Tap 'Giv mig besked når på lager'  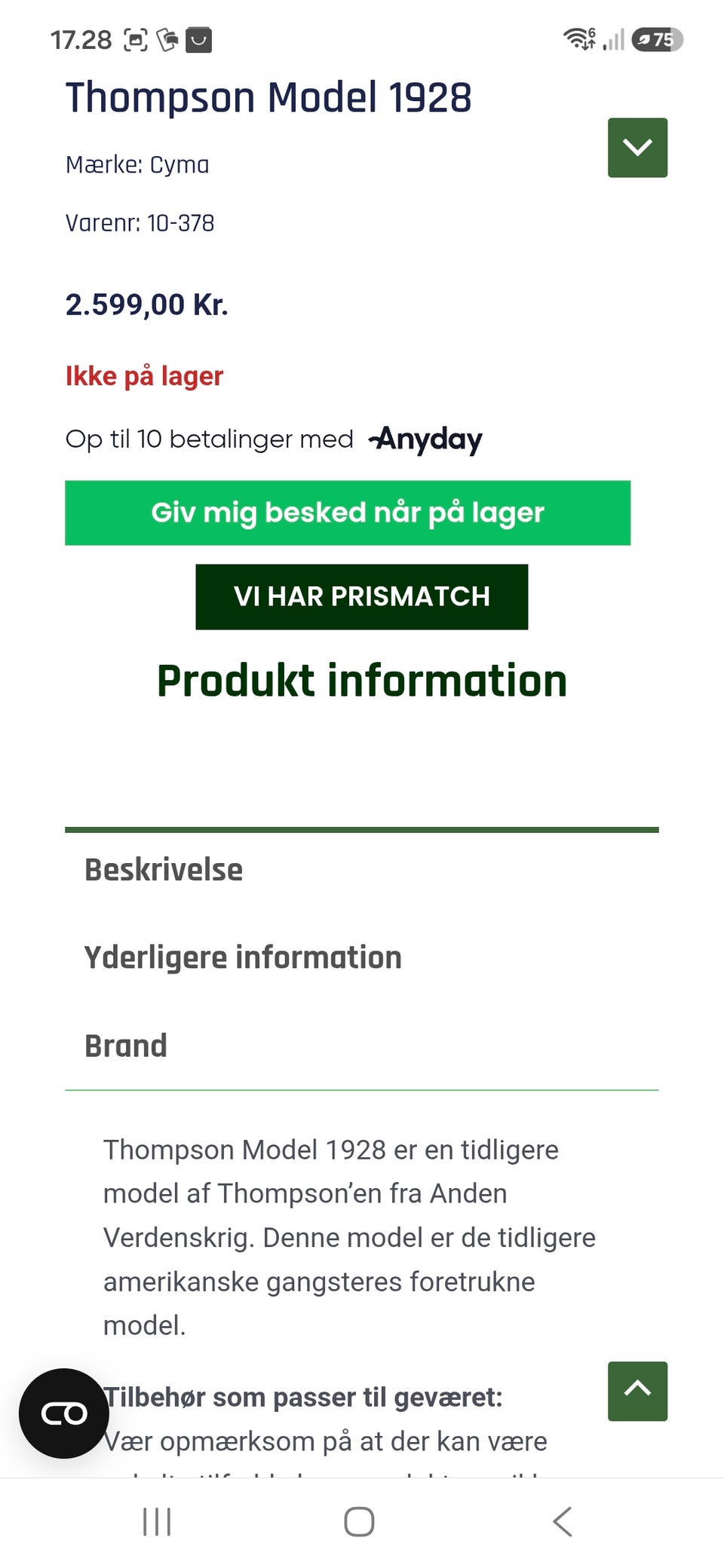[348, 513]
